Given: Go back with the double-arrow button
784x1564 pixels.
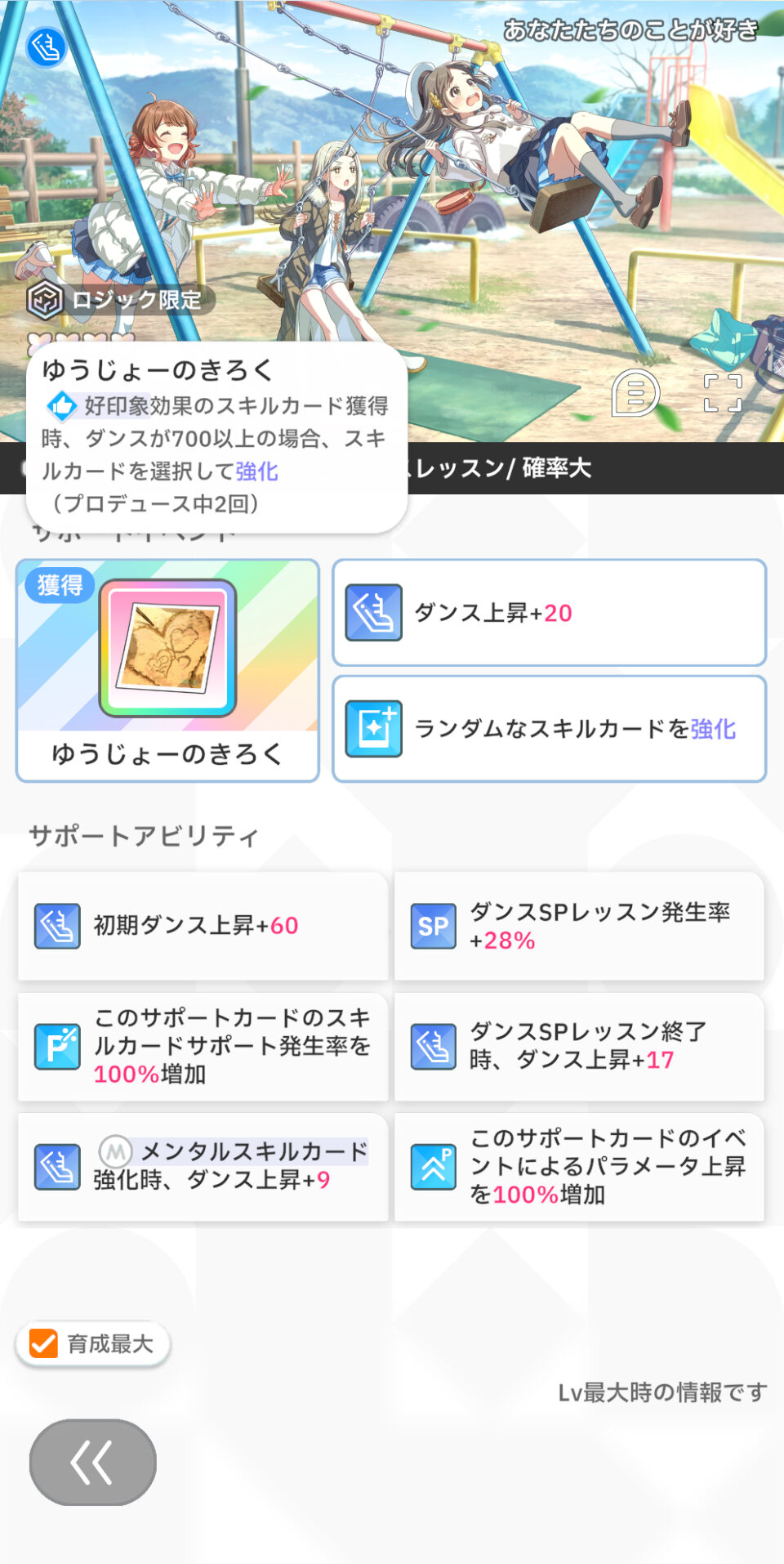Looking at the screenshot, I should point(92,1462).
